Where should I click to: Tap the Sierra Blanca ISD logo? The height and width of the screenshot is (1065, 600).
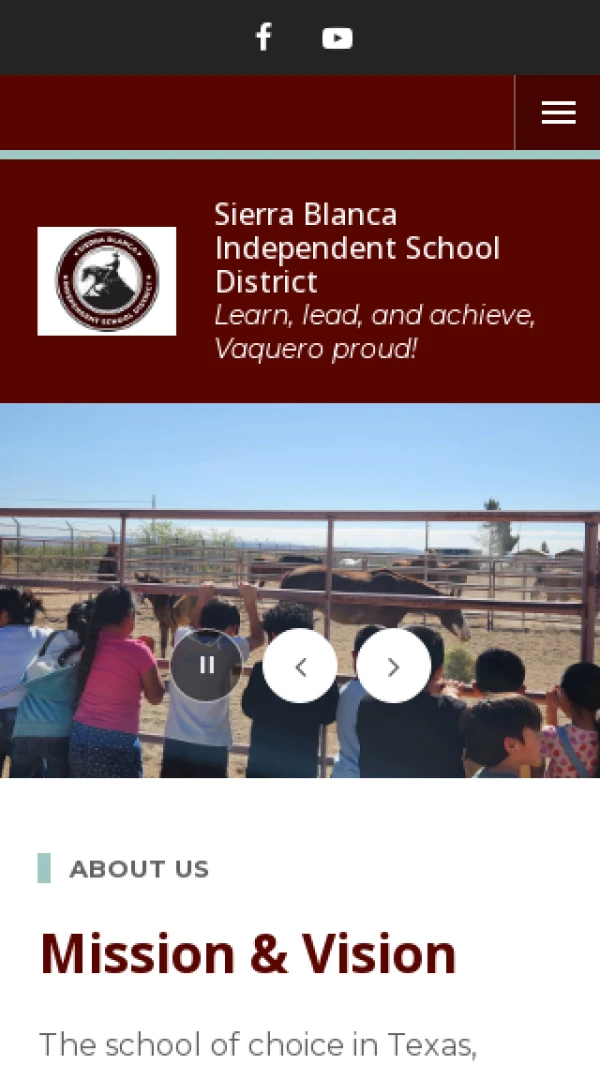pos(107,281)
